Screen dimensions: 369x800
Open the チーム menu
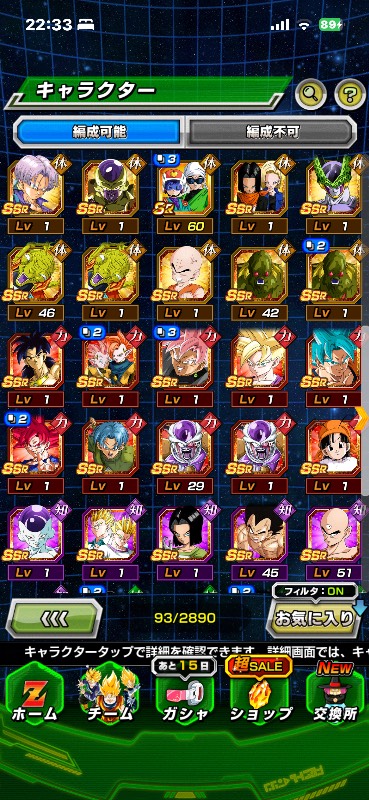[x=109, y=697]
